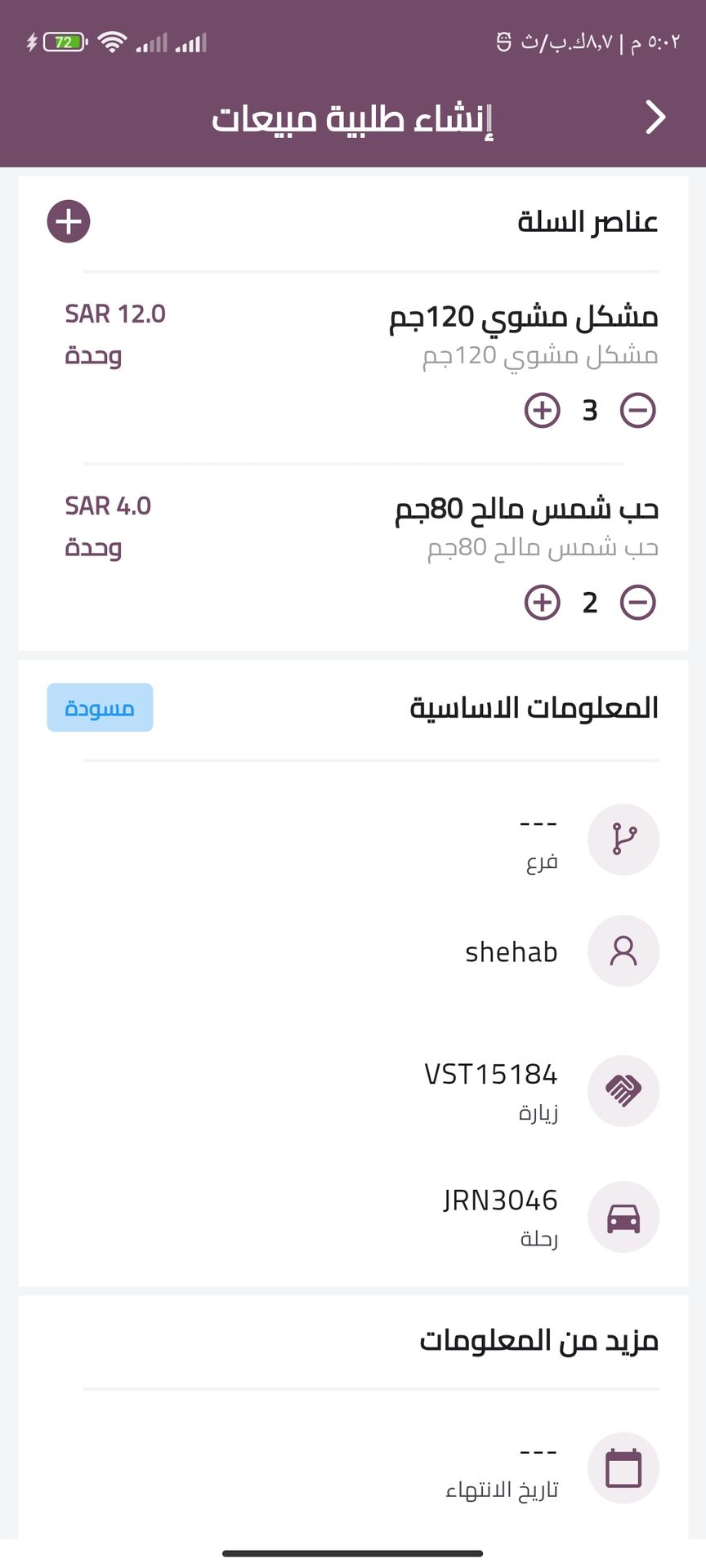Decrease quantity of مشكل مشوي 120جم

coord(638,410)
